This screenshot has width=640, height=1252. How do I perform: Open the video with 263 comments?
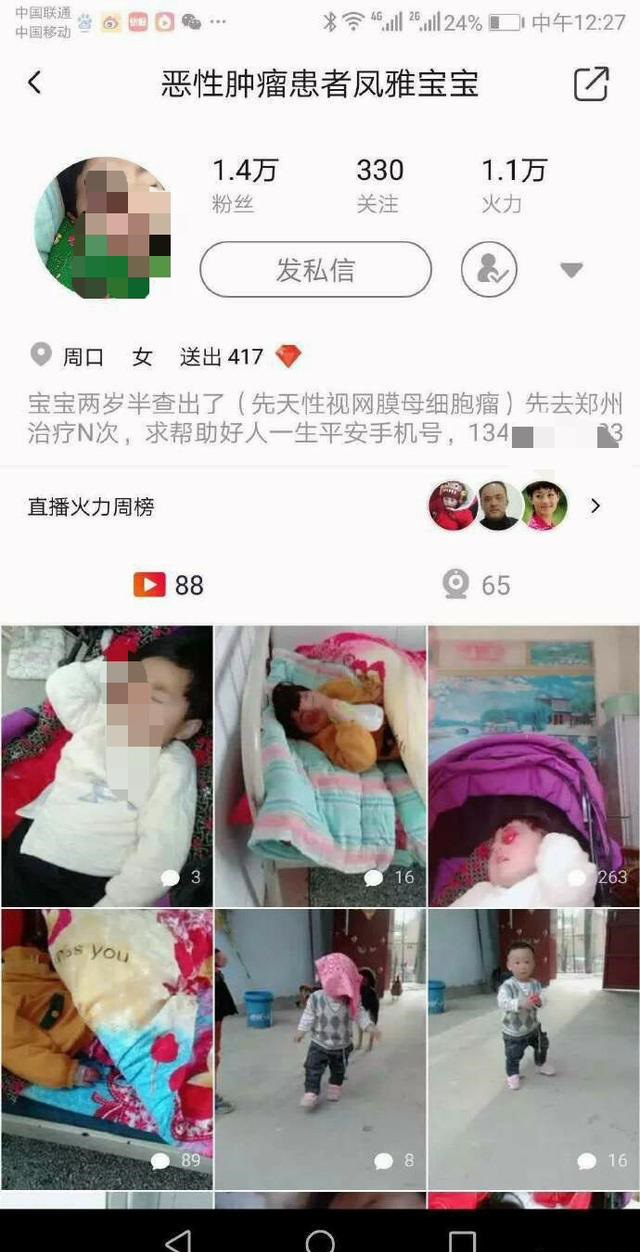(533, 766)
